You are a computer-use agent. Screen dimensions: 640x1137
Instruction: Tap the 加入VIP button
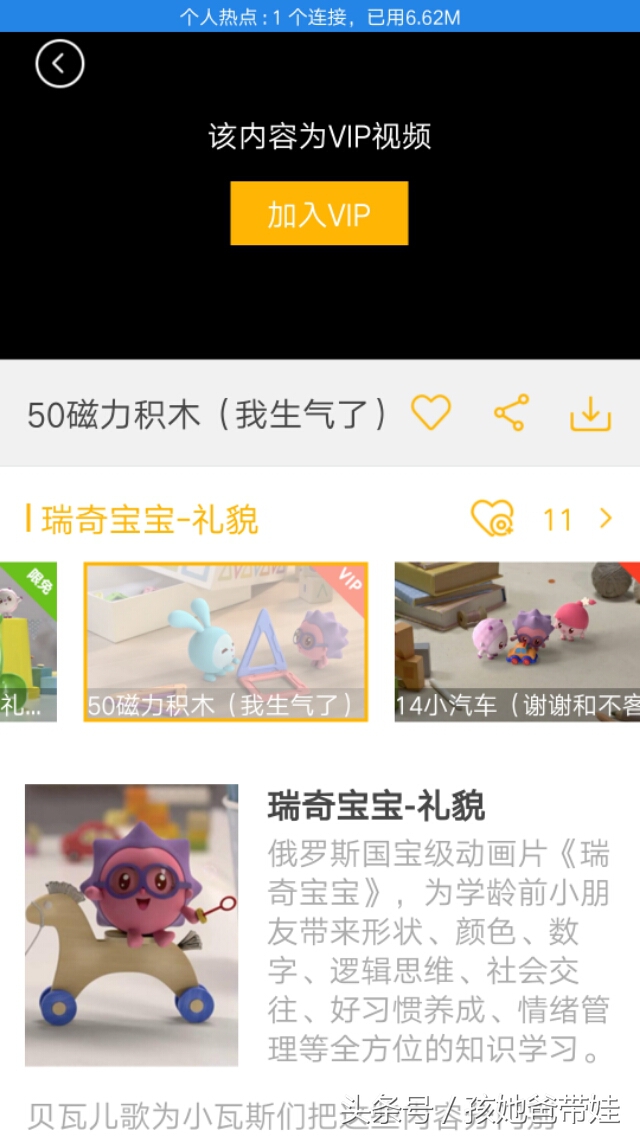click(319, 213)
